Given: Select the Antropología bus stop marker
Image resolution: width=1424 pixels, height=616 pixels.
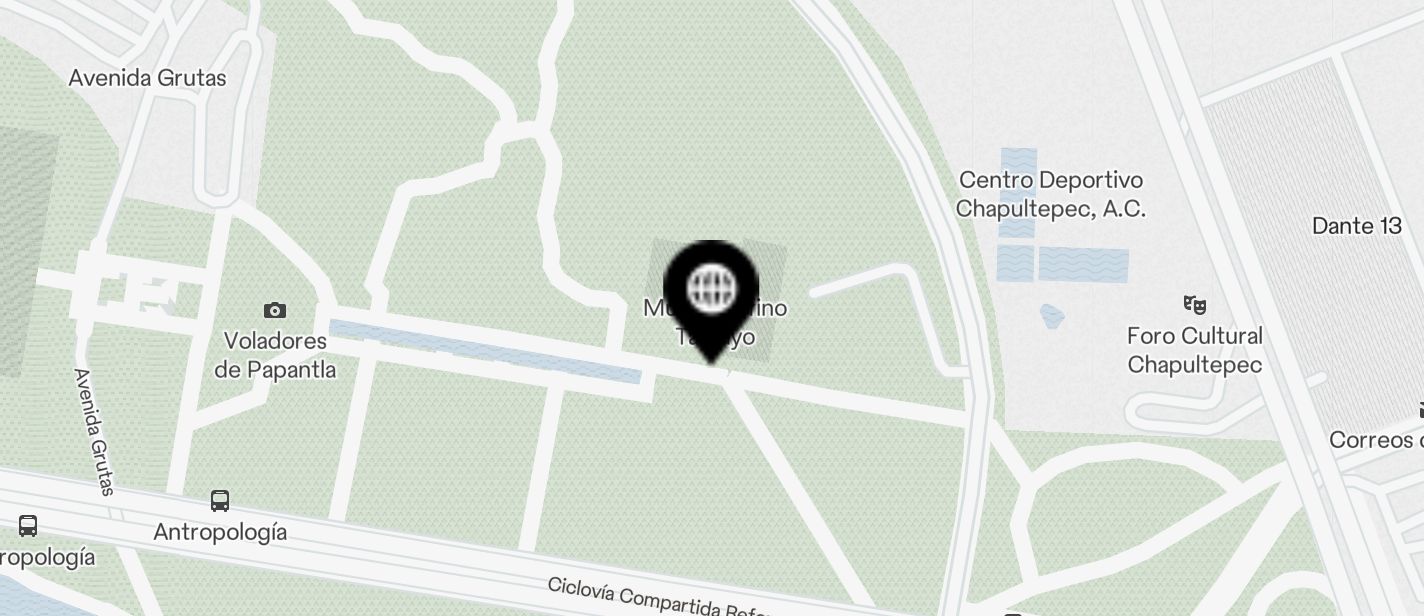Looking at the screenshot, I should pyautogui.click(x=220, y=501).
